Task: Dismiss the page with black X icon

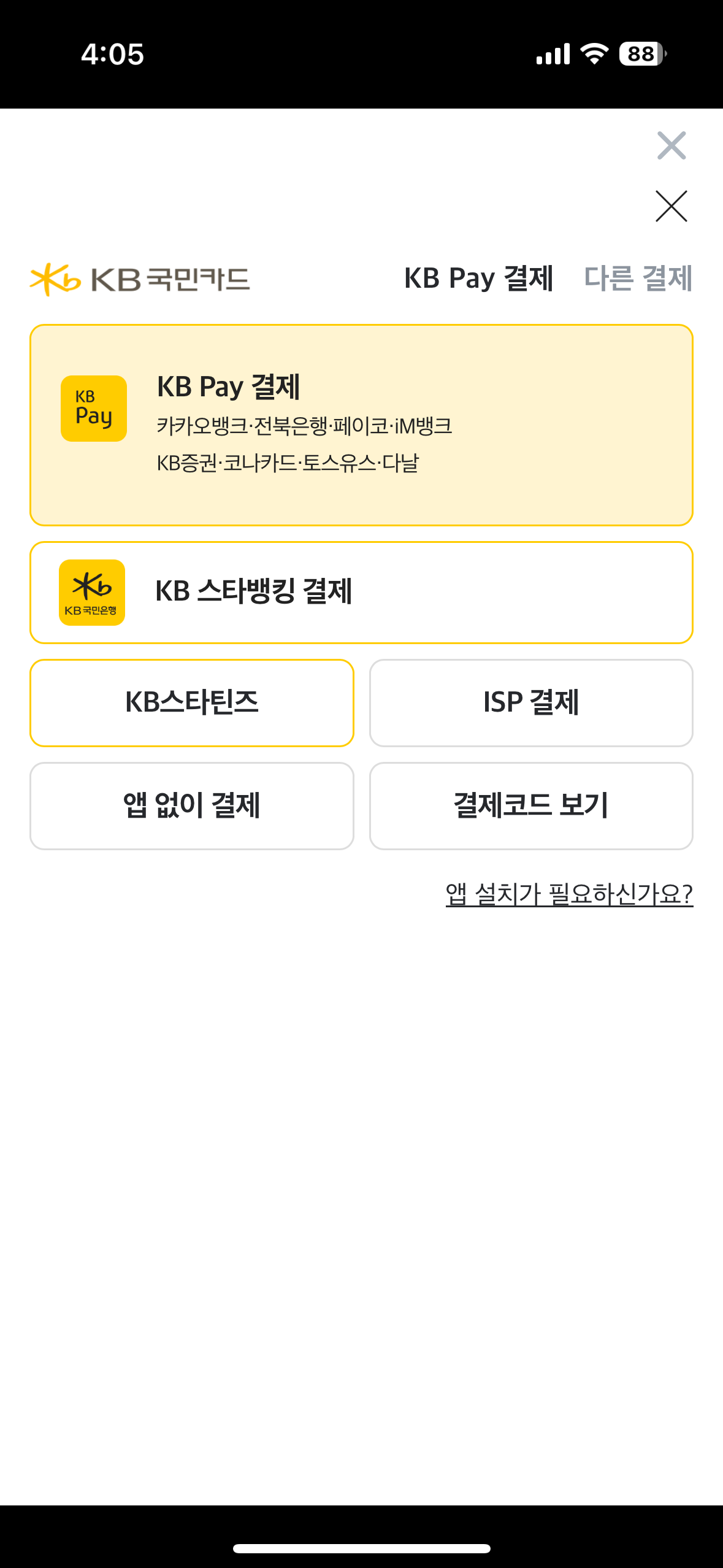Action: point(671,206)
